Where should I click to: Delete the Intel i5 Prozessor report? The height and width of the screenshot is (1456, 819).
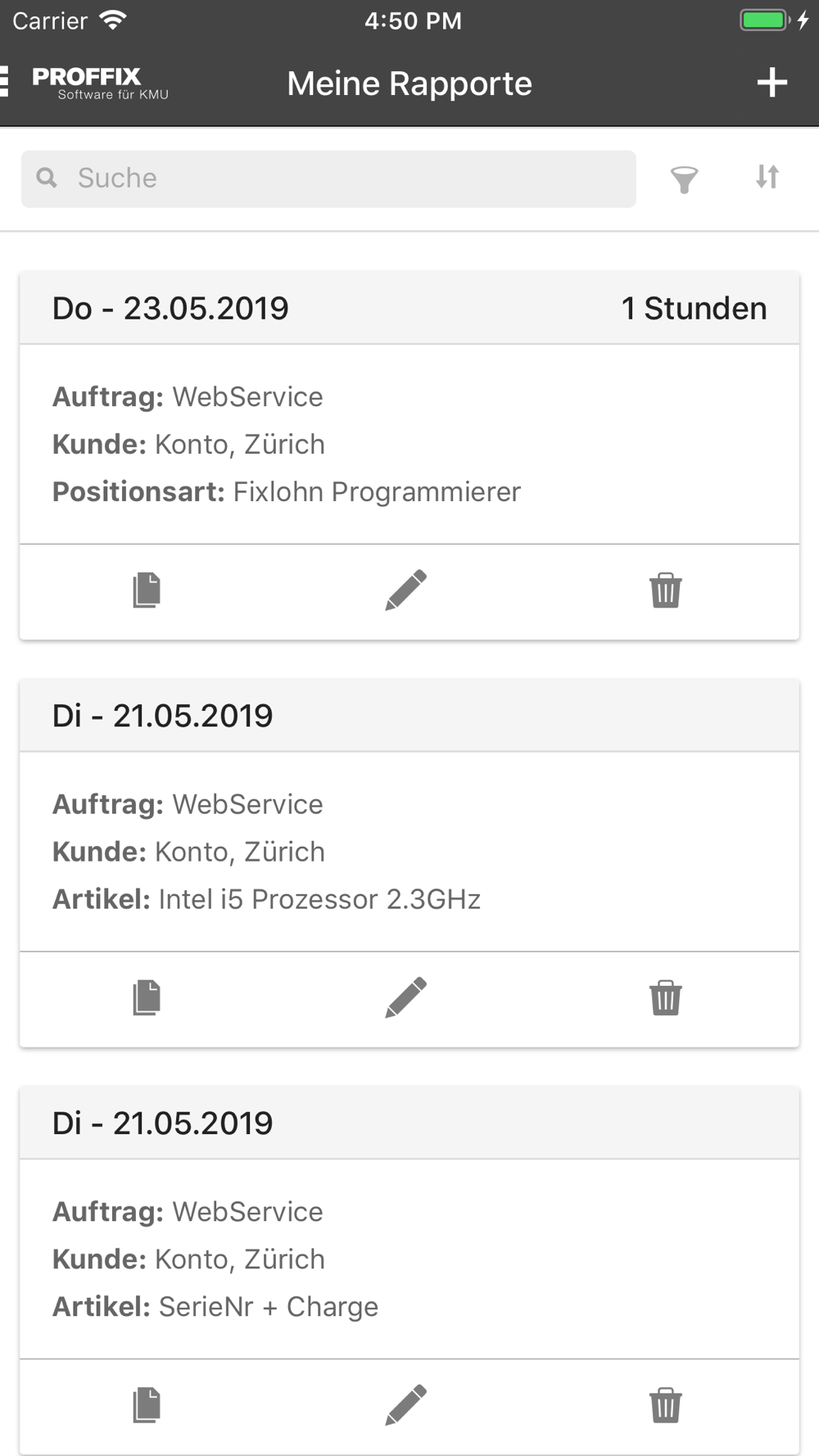(665, 997)
